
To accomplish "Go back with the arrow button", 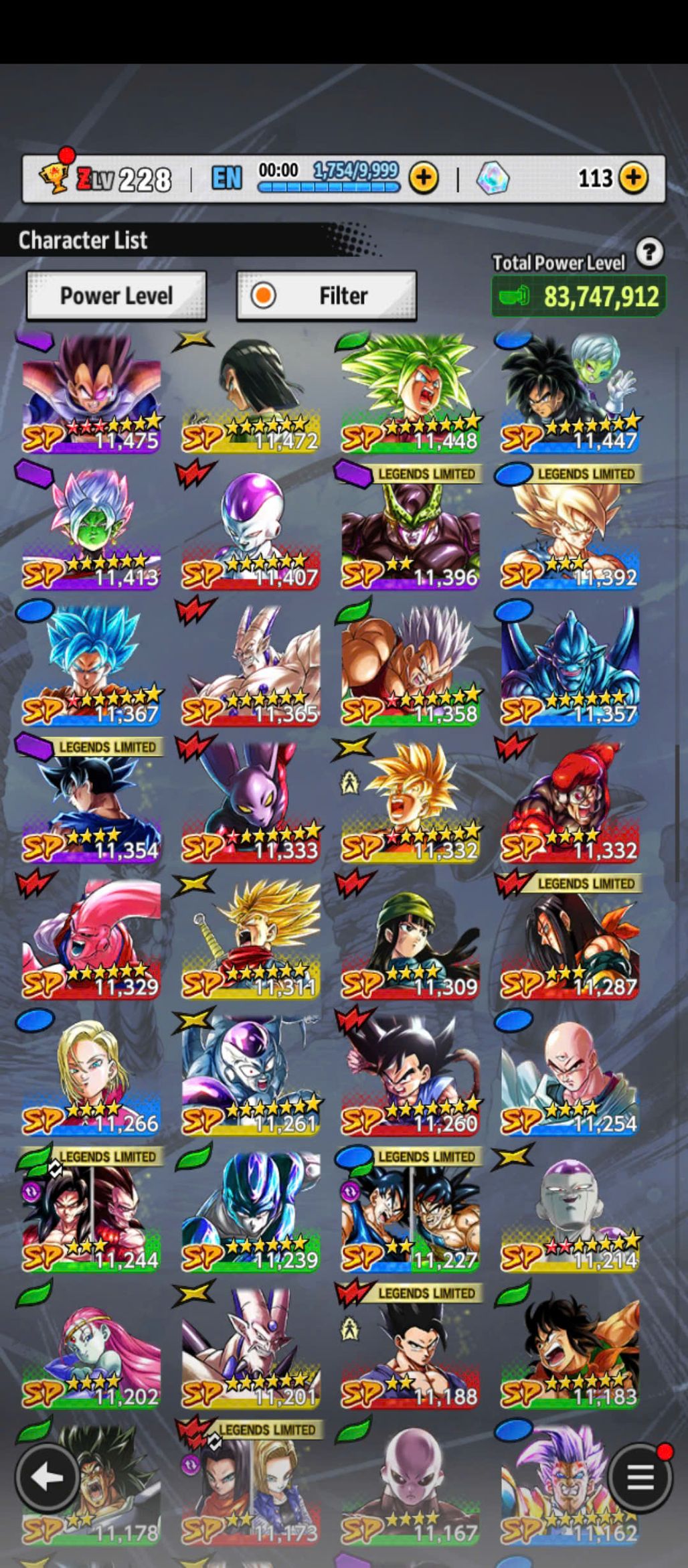I will click(47, 1477).
